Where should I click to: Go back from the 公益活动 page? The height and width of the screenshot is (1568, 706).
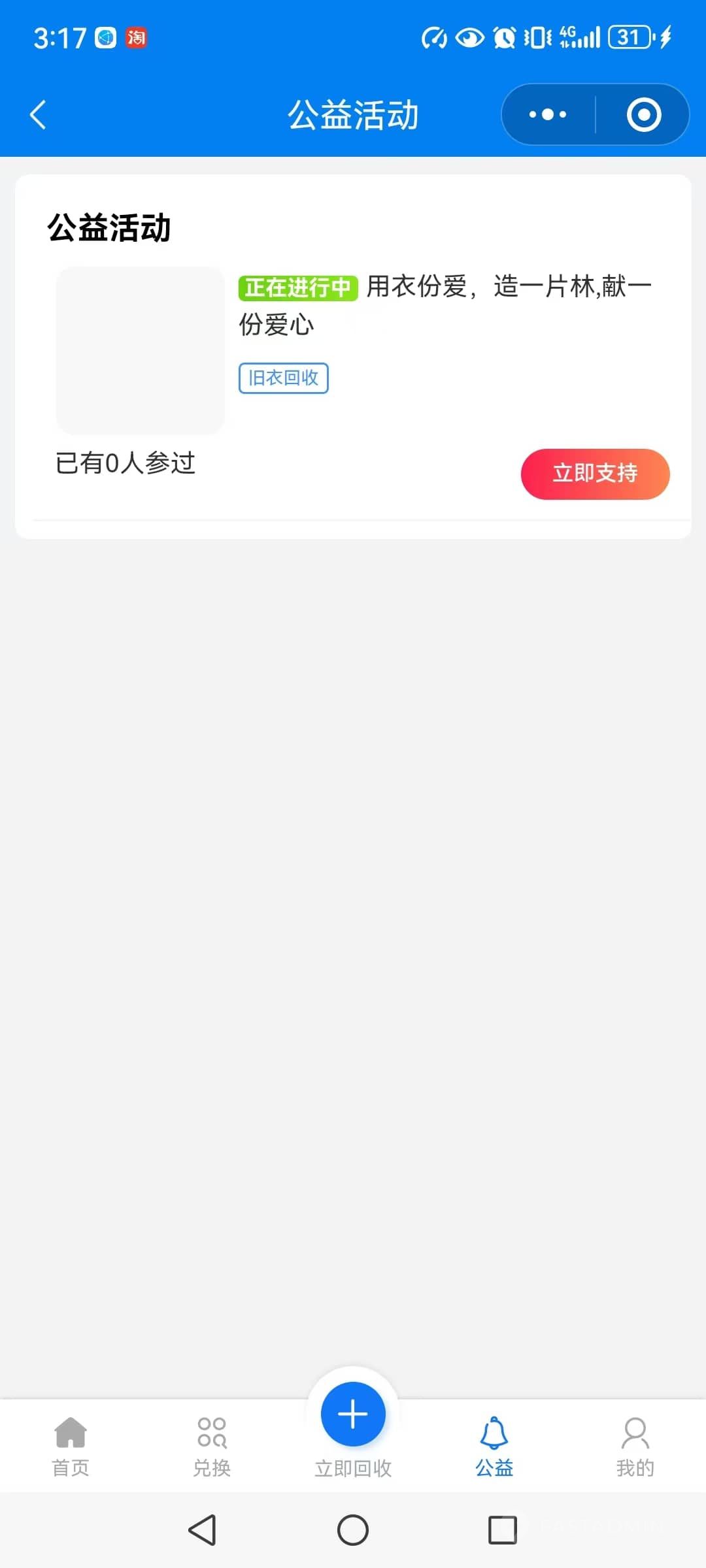[39, 115]
